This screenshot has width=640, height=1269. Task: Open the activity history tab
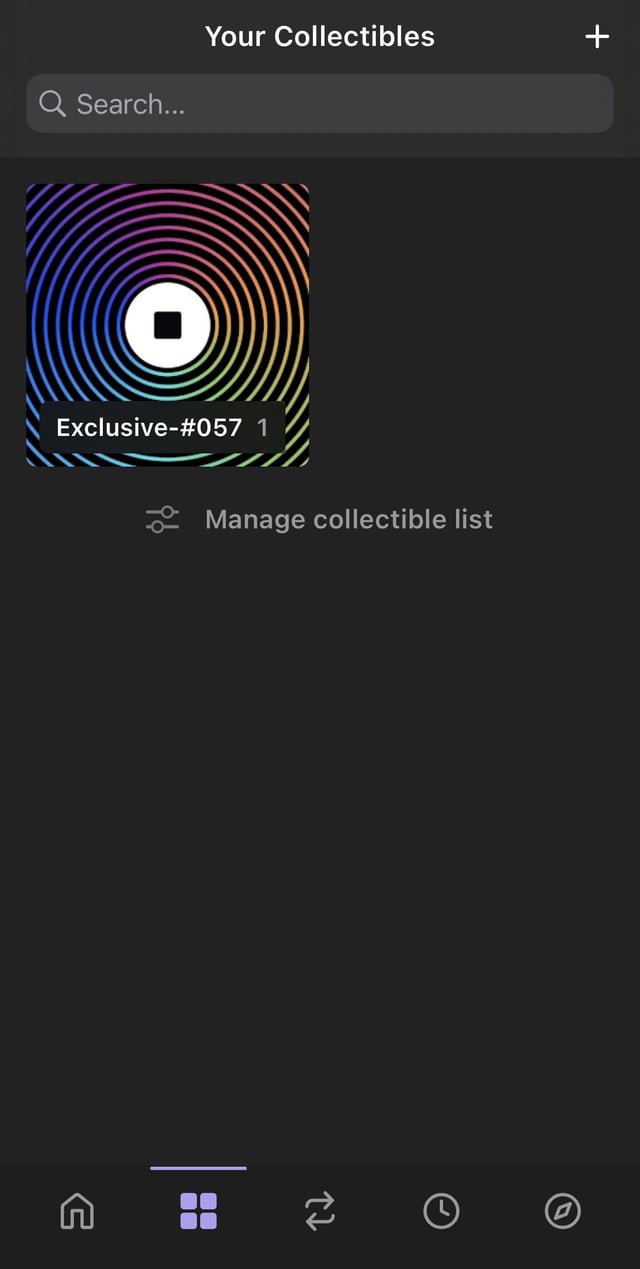click(441, 1212)
